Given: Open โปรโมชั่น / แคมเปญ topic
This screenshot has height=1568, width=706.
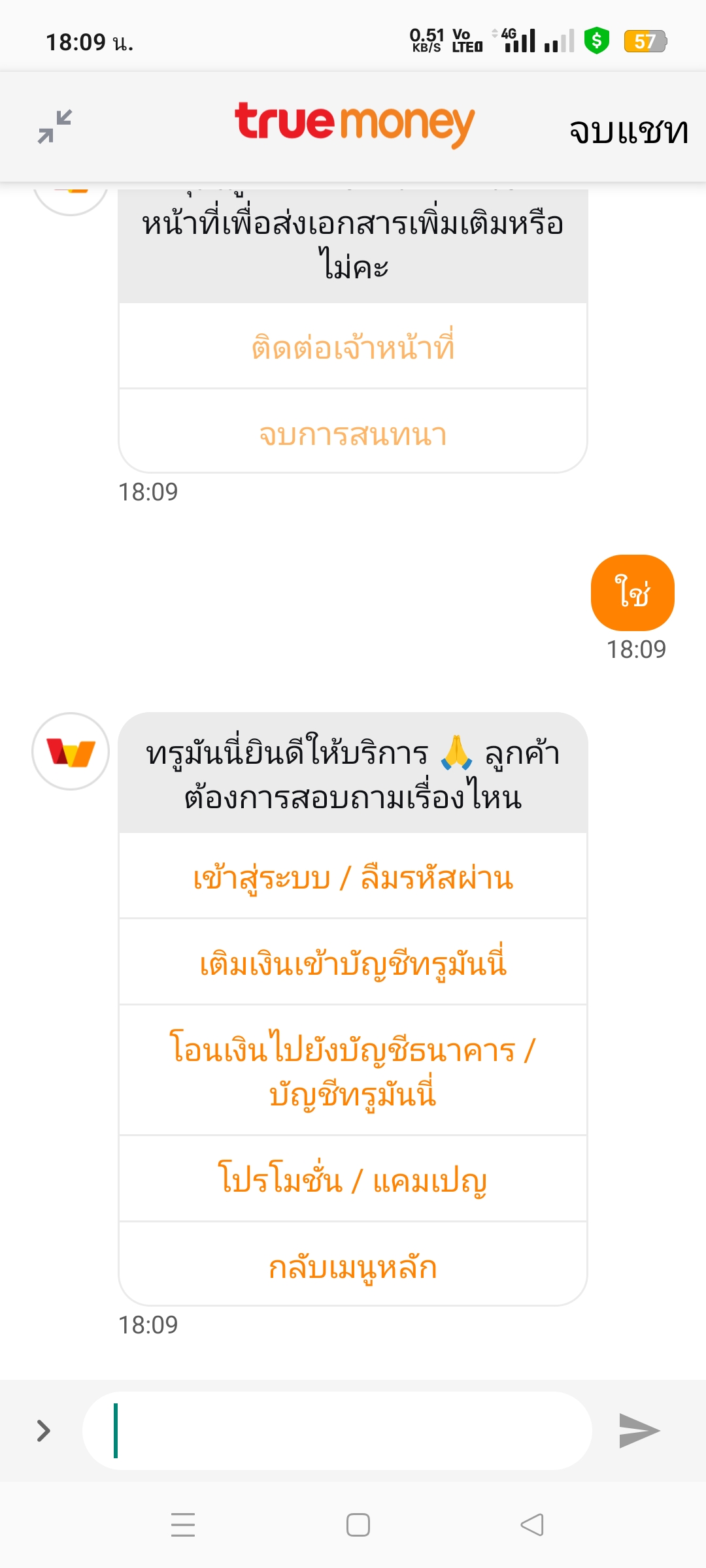Looking at the screenshot, I should pyautogui.click(x=353, y=1180).
